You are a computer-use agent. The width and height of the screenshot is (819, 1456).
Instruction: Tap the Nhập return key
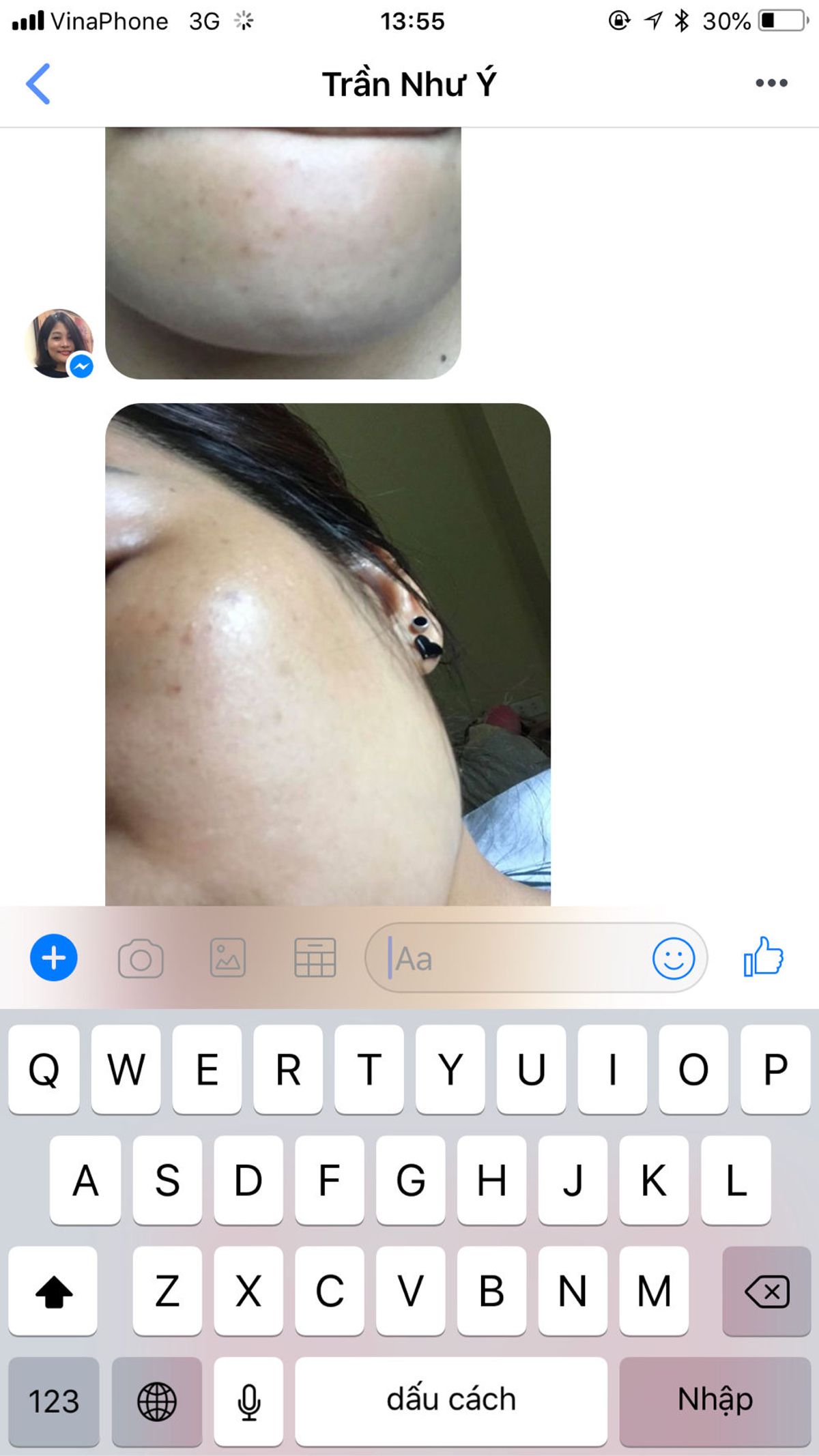pyautogui.click(x=715, y=1400)
